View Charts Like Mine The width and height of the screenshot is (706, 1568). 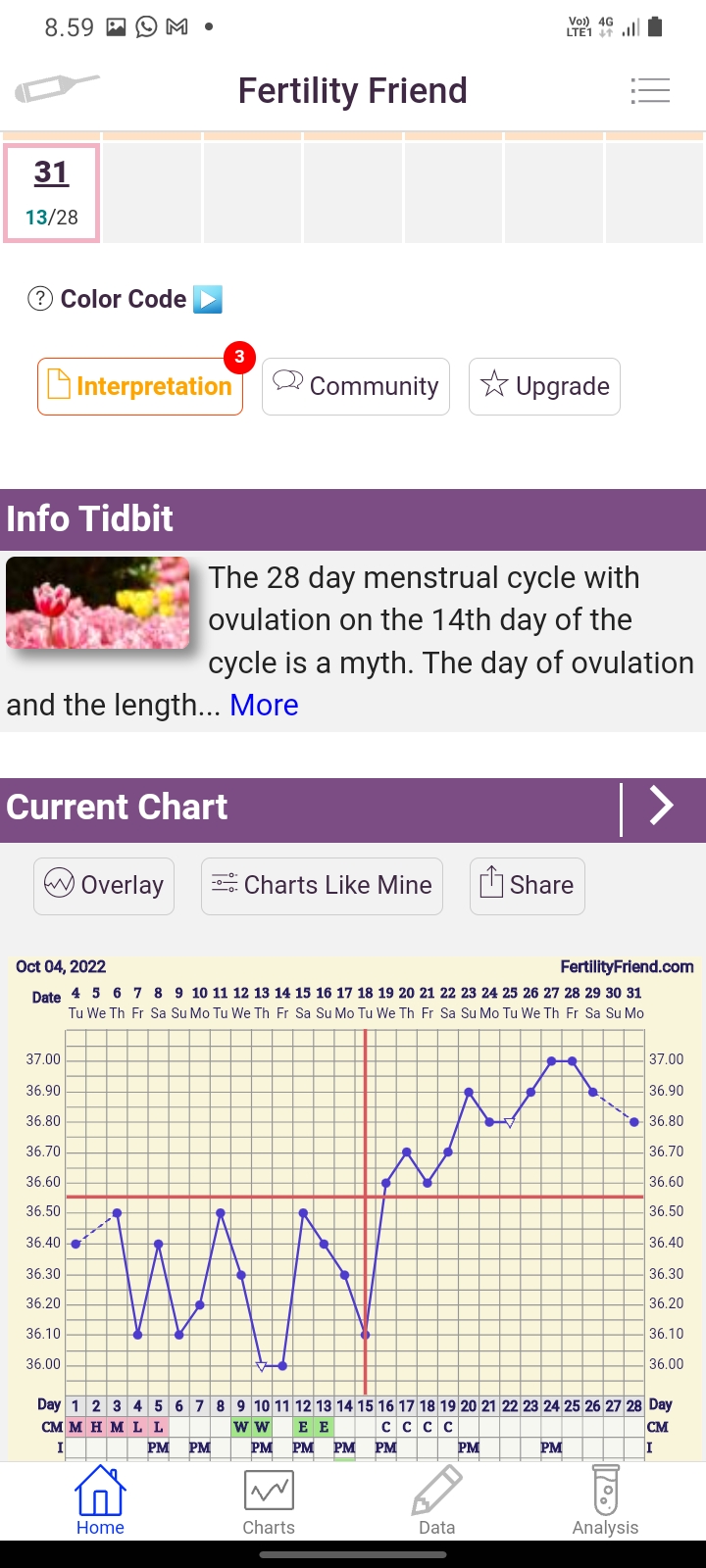pyautogui.click(x=322, y=886)
